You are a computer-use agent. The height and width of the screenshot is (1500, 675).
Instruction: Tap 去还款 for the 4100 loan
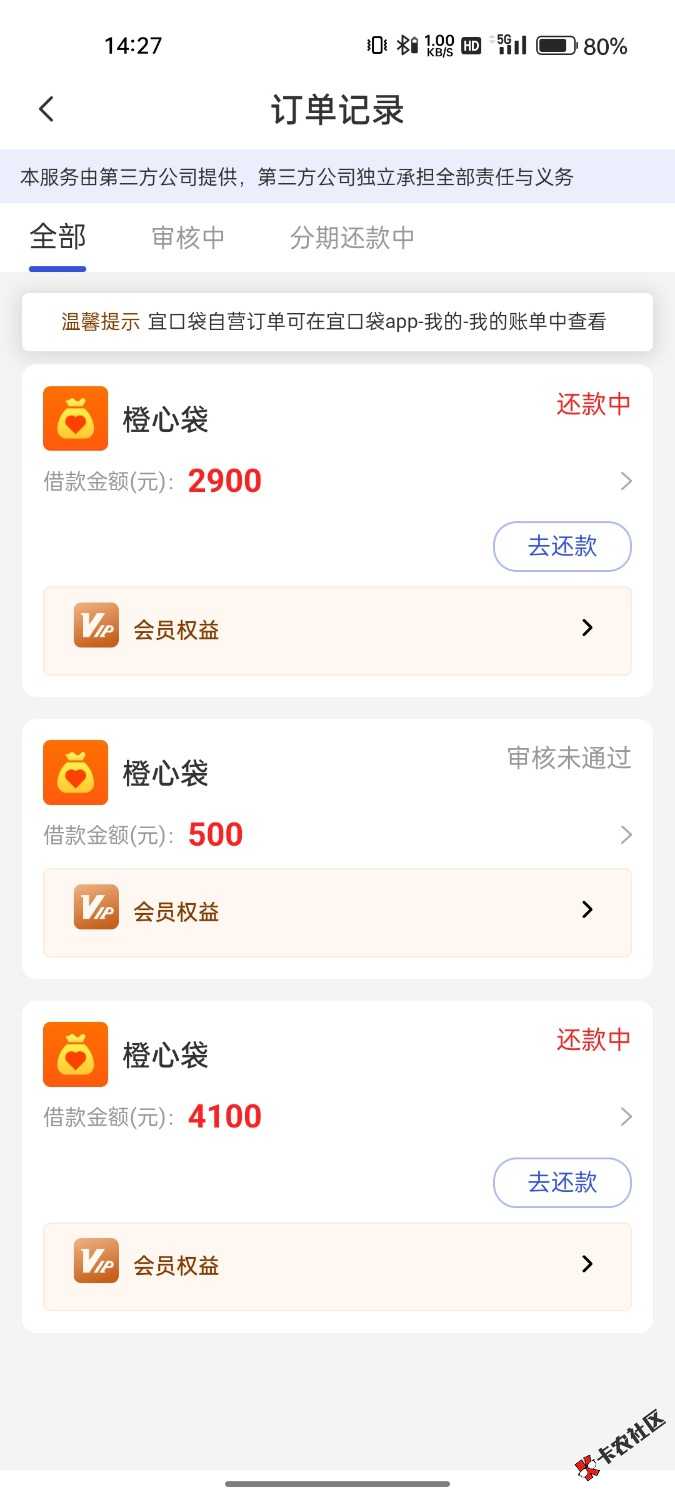coord(562,1183)
